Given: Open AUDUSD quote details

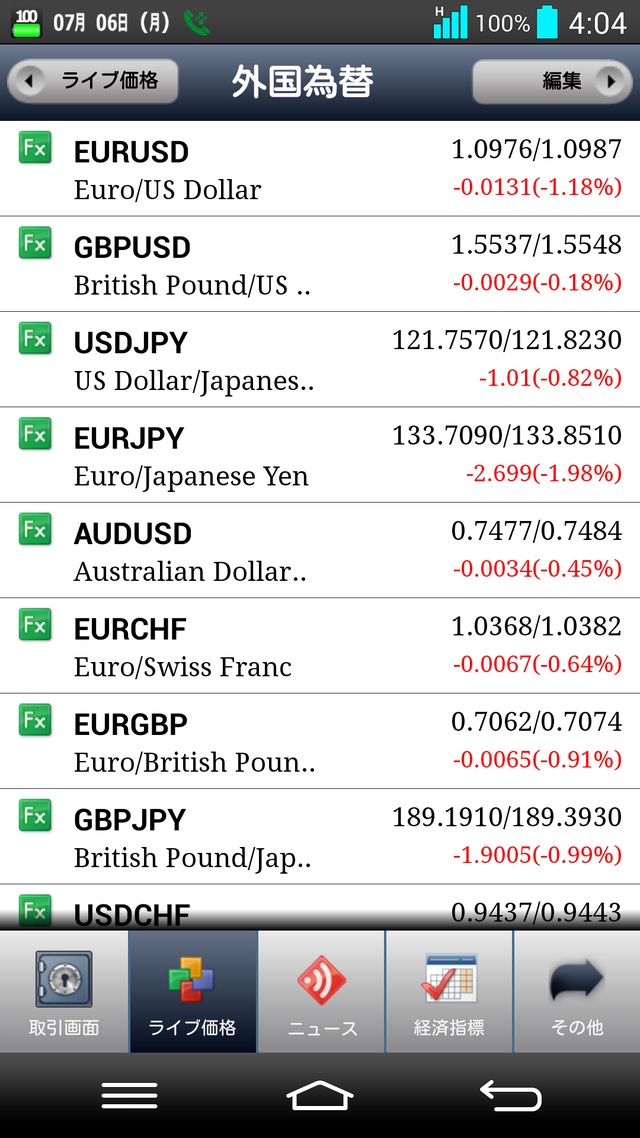Looking at the screenshot, I should click(320, 551).
